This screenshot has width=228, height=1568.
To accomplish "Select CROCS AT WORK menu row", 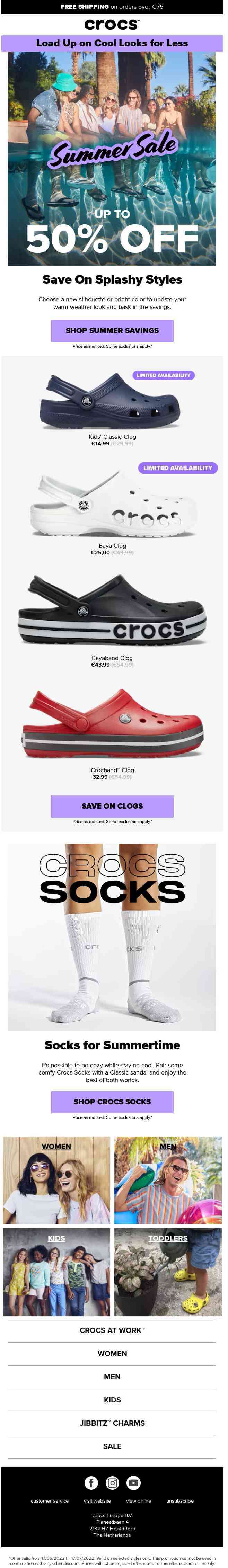I will (x=112, y=1330).
